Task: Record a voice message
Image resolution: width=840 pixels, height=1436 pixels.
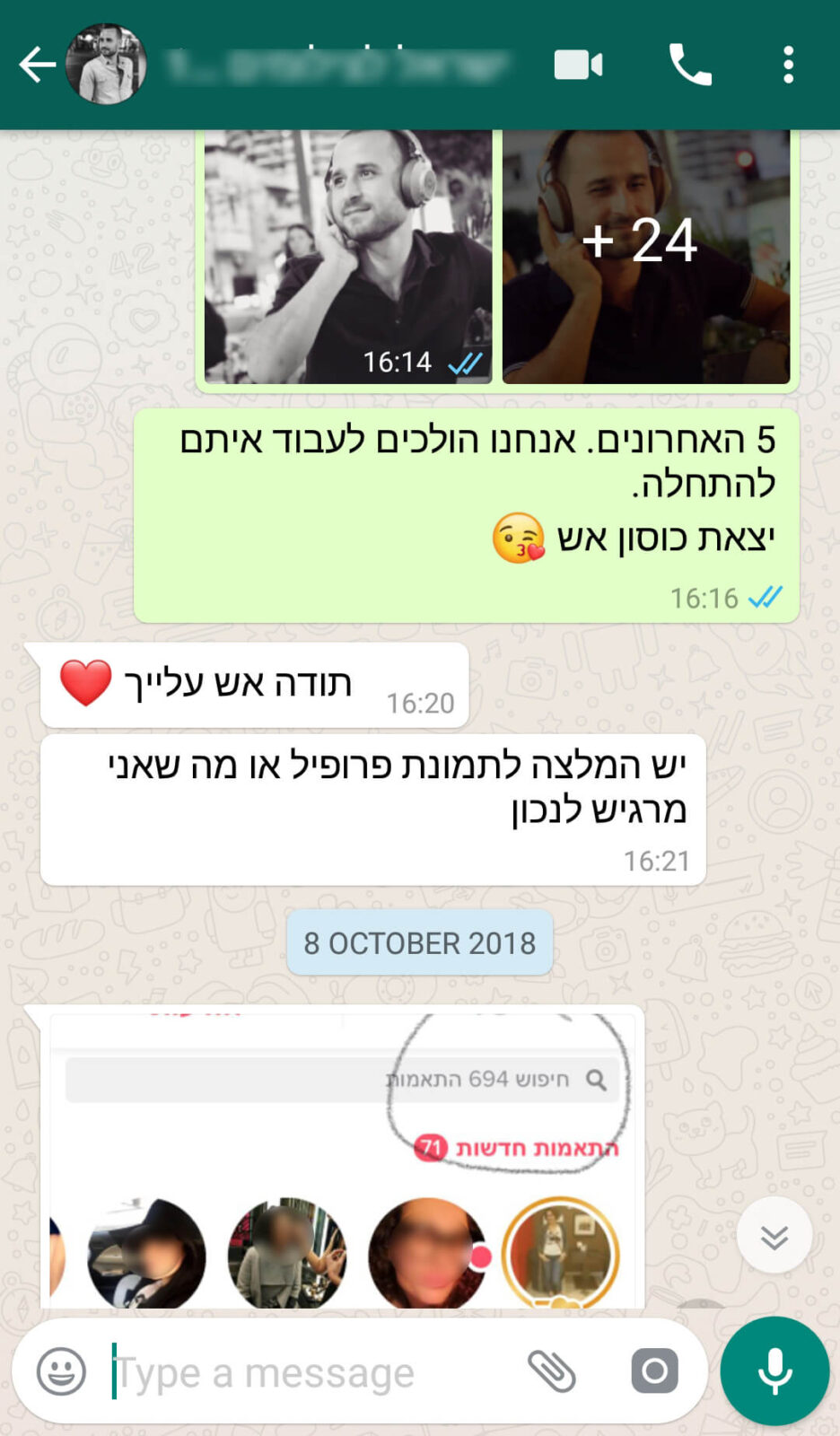Action: click(x=774, y=1371)
